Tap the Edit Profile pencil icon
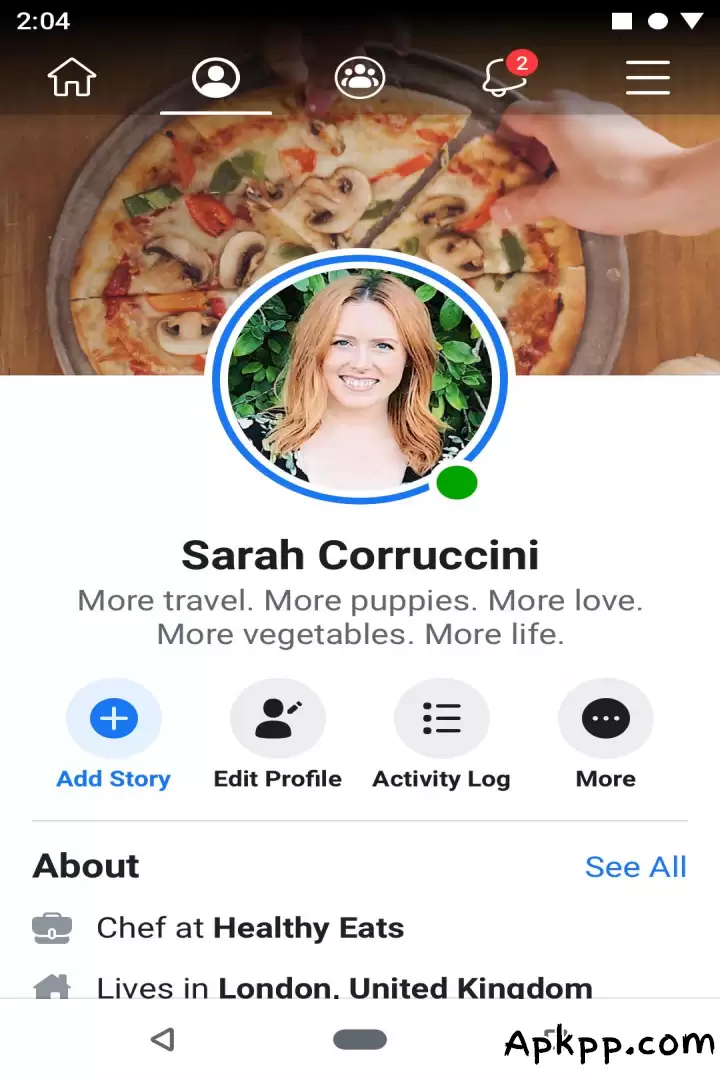720x1080 pixels. tap(277, 718)
